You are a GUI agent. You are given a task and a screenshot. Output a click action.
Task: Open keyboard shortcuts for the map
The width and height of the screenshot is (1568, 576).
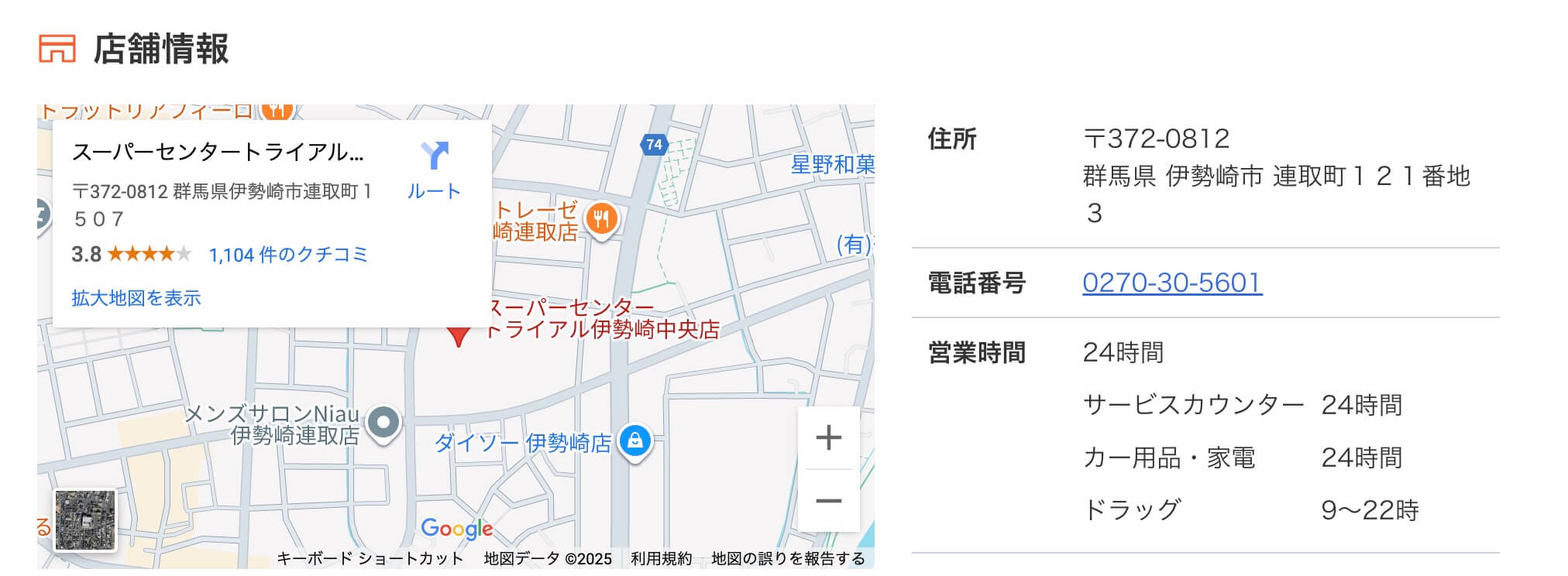pos(370,558)
